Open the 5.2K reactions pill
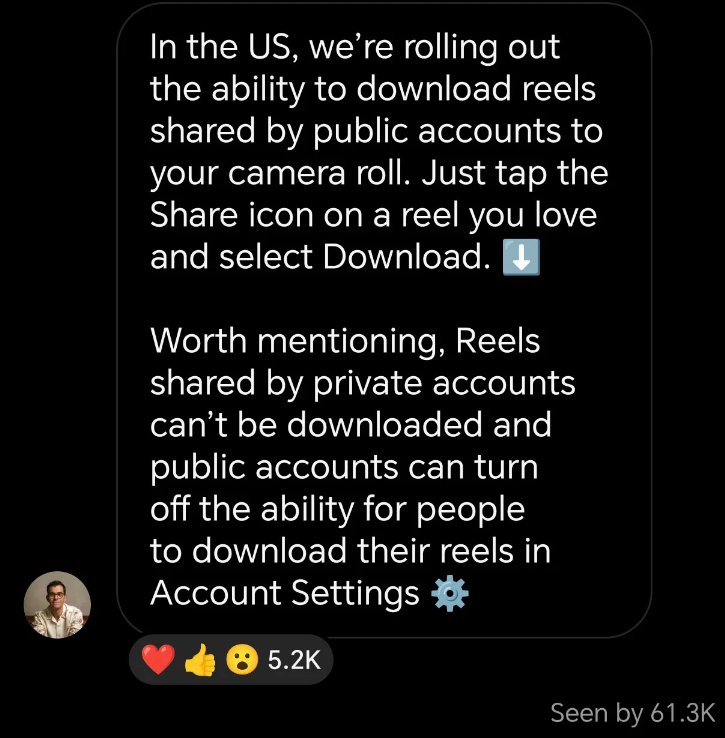 click(x=230, y=660)
